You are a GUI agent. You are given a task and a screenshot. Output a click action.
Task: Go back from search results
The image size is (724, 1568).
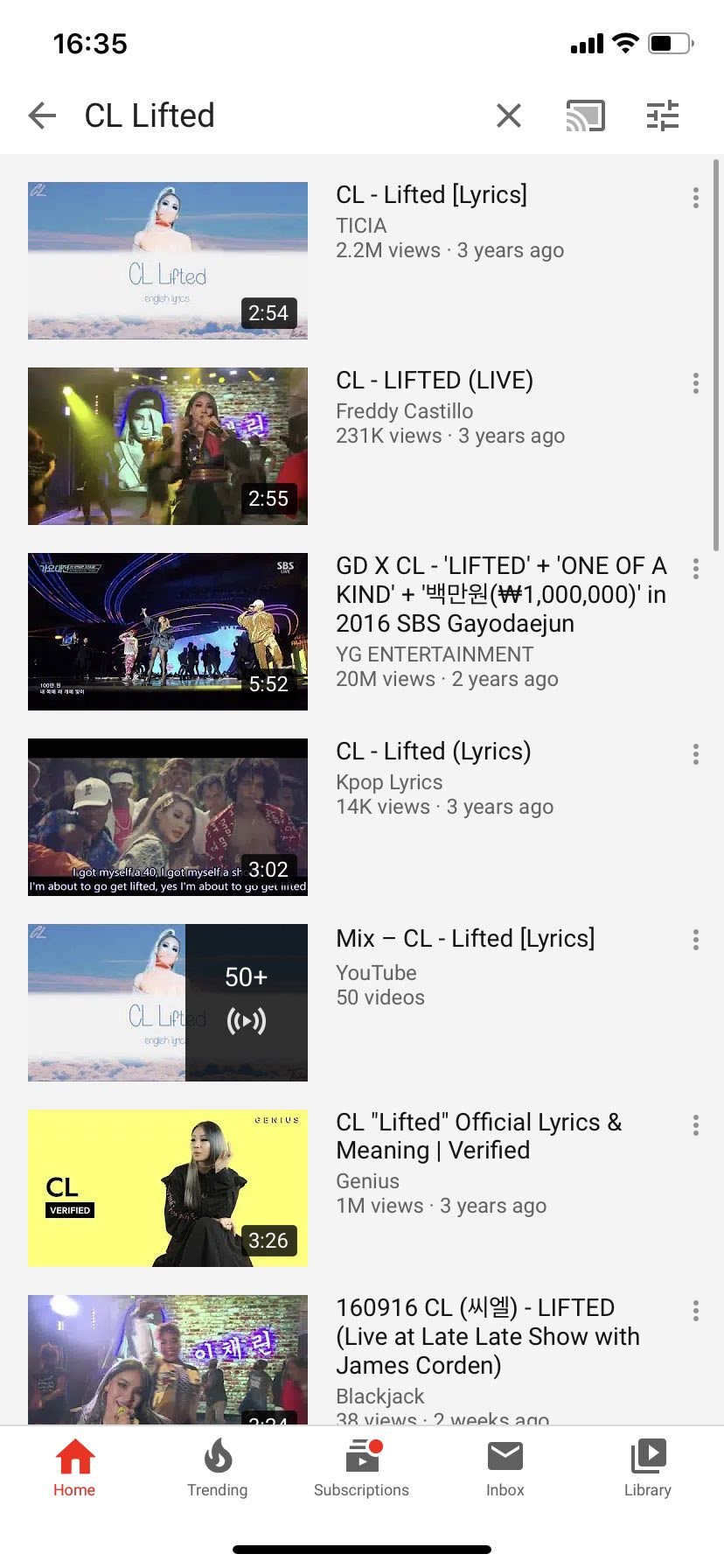[x=42, y=115]
